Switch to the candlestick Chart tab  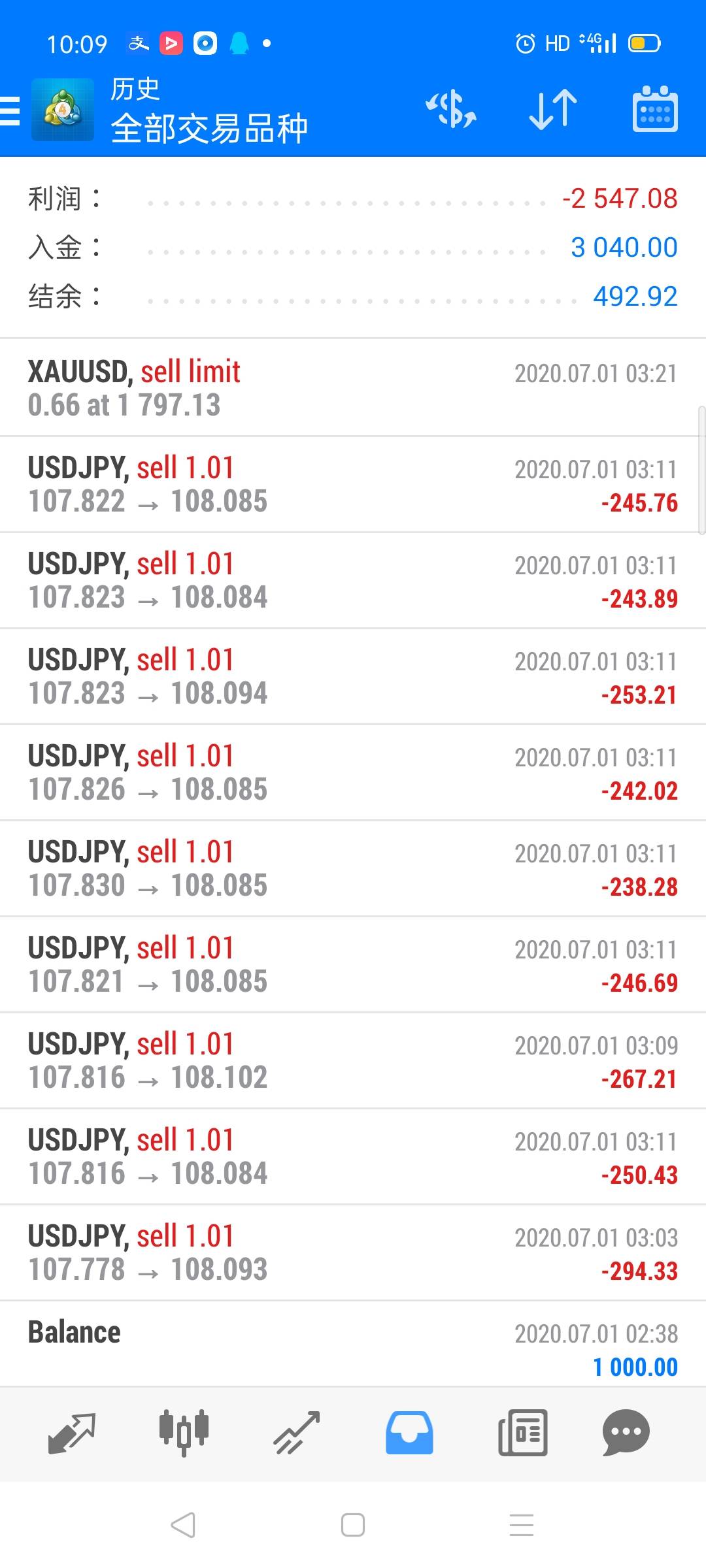pos(184,1432)
